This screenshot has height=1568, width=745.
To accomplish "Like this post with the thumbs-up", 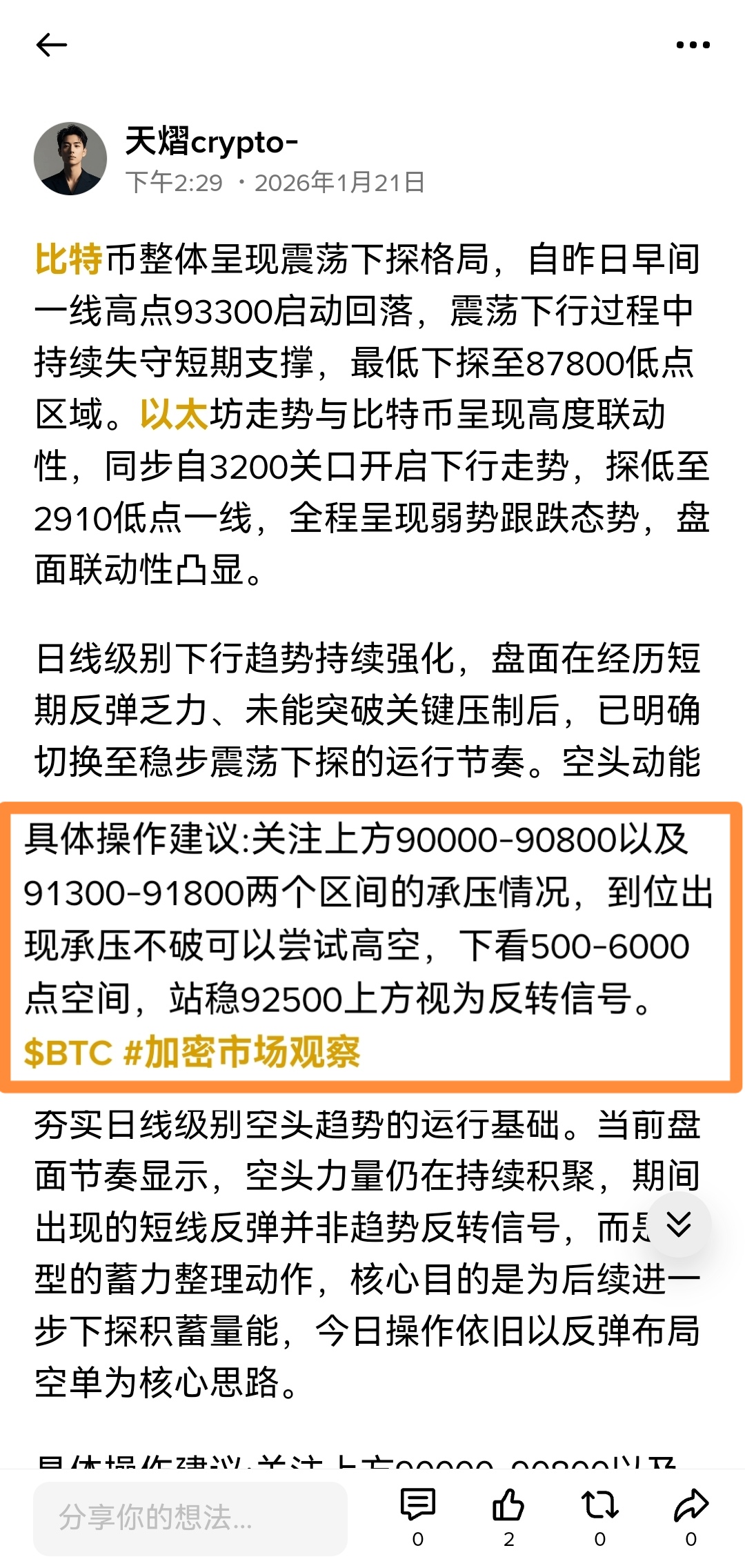I will tap(508, 1505).
